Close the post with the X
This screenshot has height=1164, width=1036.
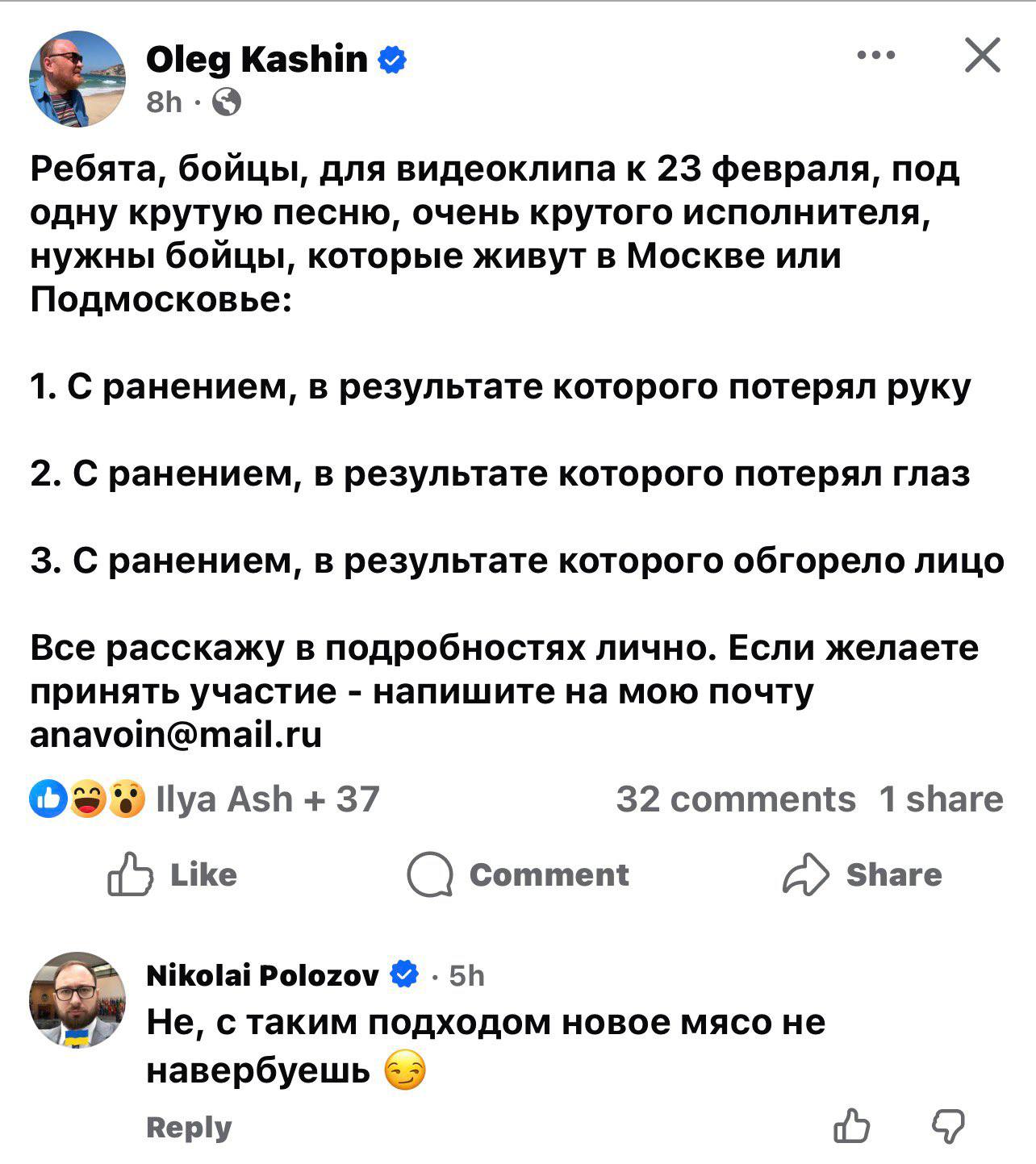(x=982, y=56)
